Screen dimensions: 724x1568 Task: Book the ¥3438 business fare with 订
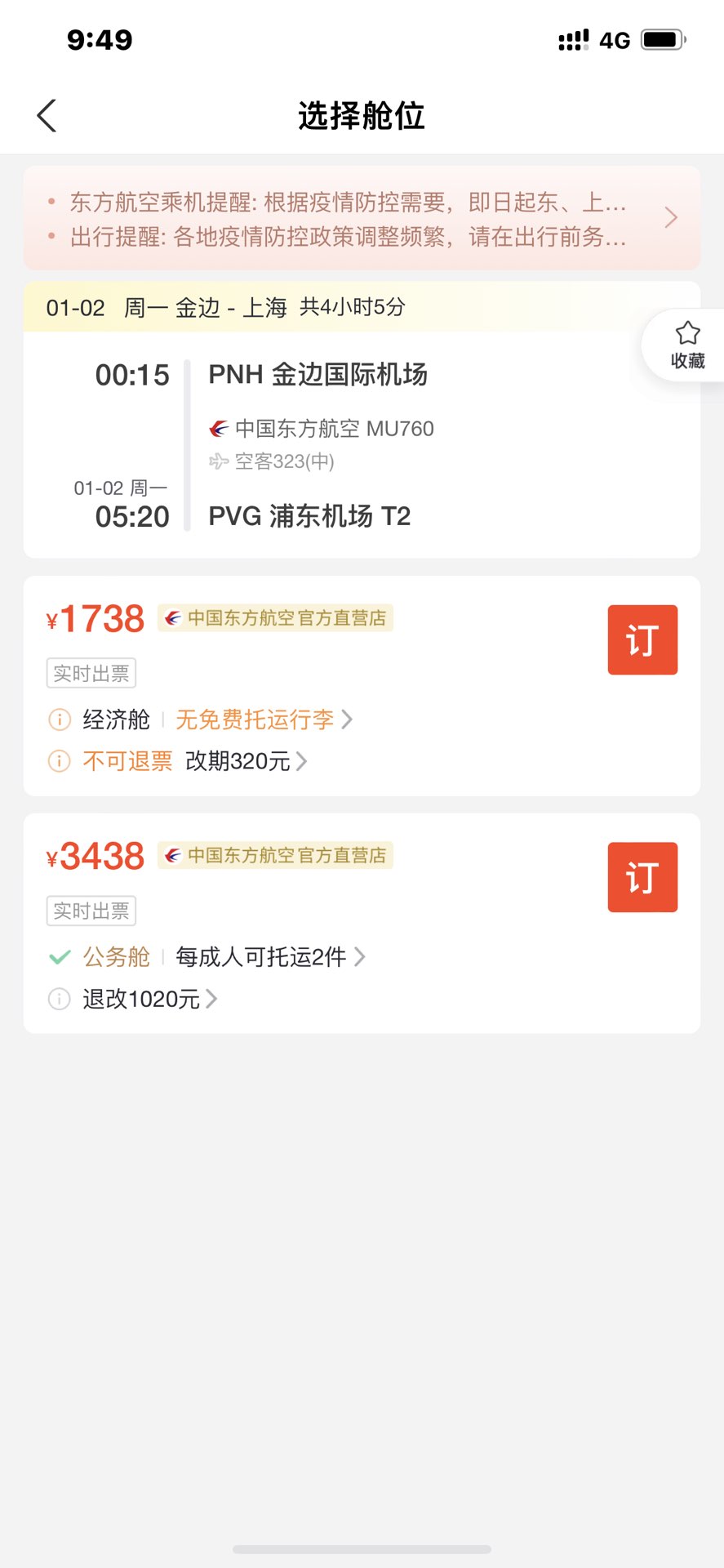point(642,877)
